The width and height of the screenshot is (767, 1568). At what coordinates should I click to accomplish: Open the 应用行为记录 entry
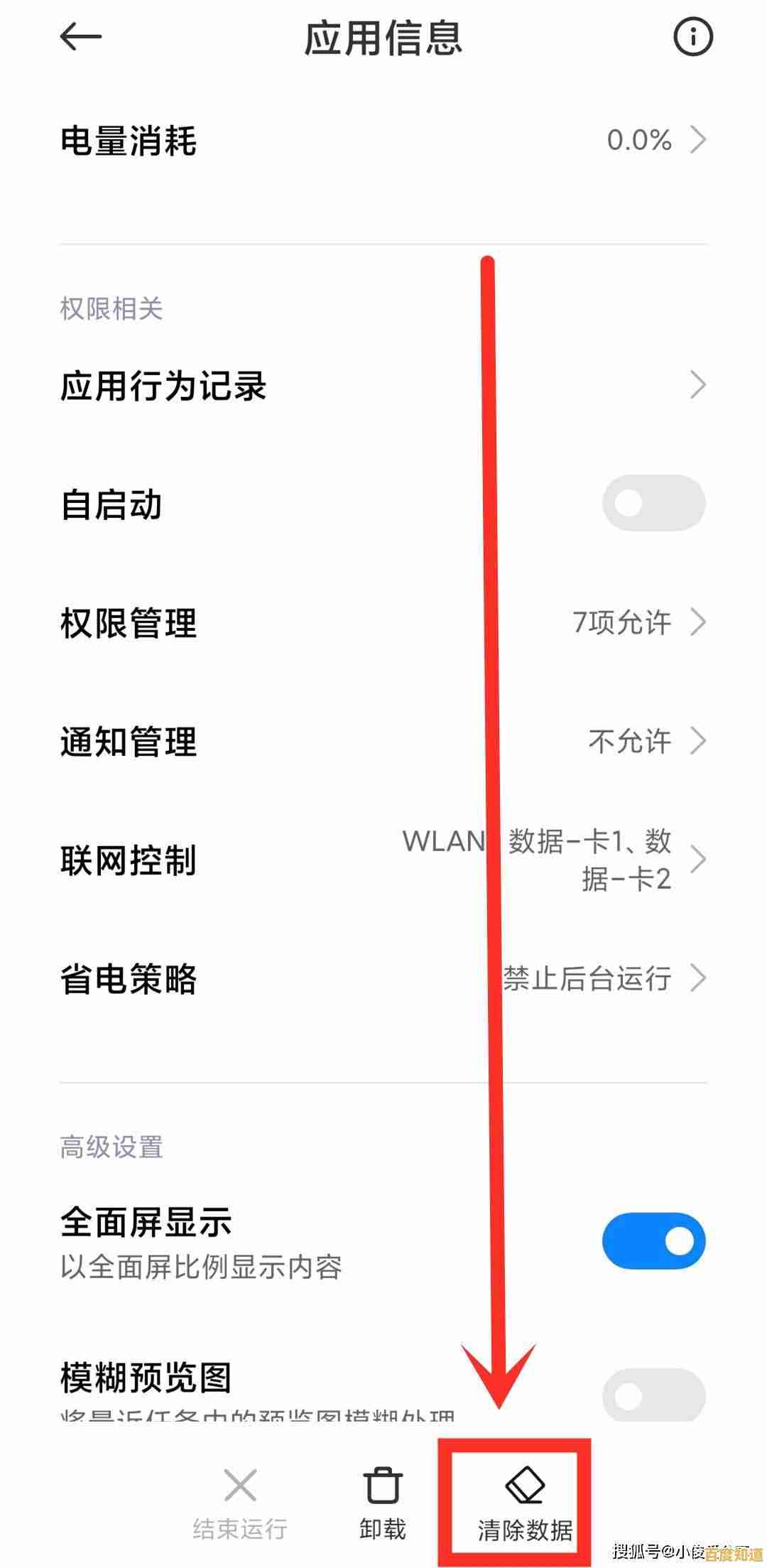383,384
